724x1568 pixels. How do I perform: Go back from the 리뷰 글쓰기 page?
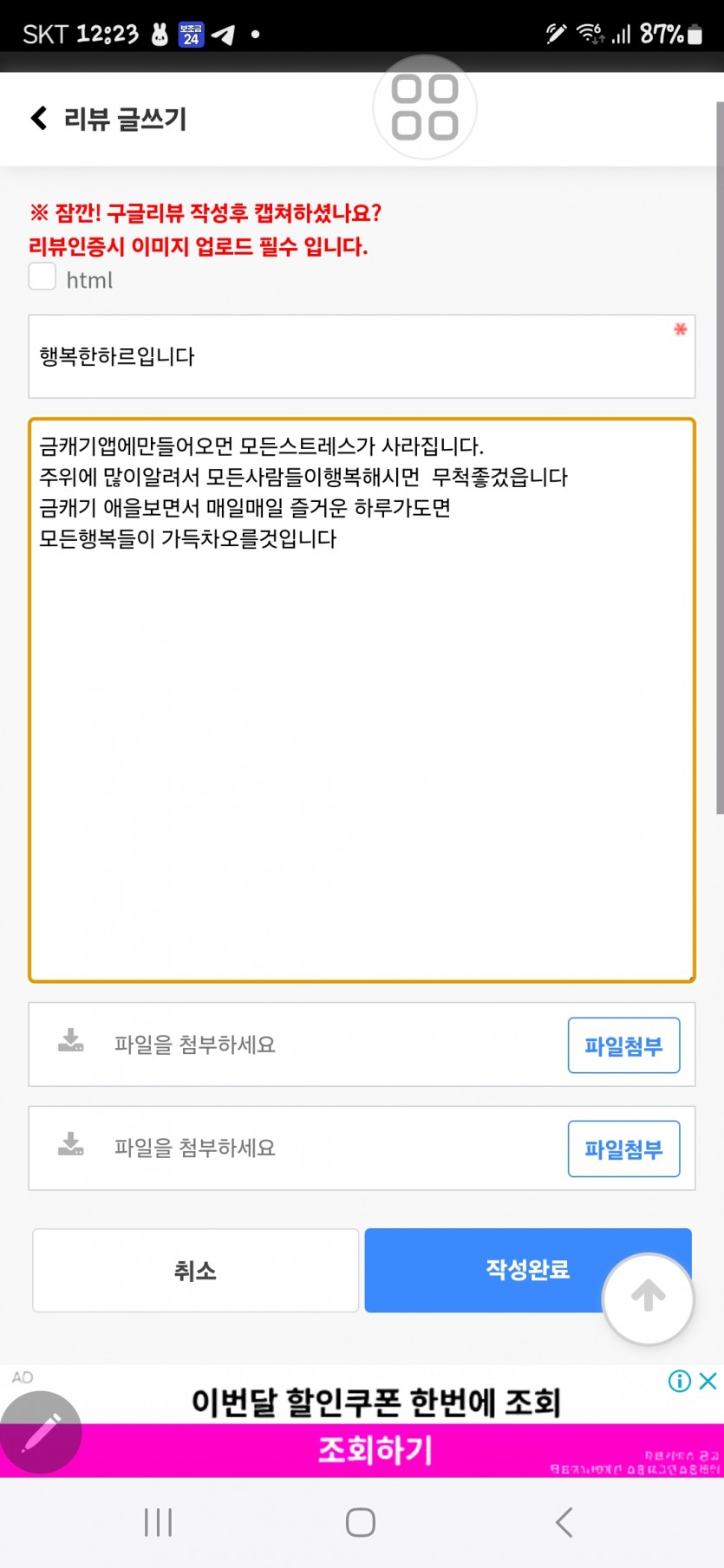(39, 118)
